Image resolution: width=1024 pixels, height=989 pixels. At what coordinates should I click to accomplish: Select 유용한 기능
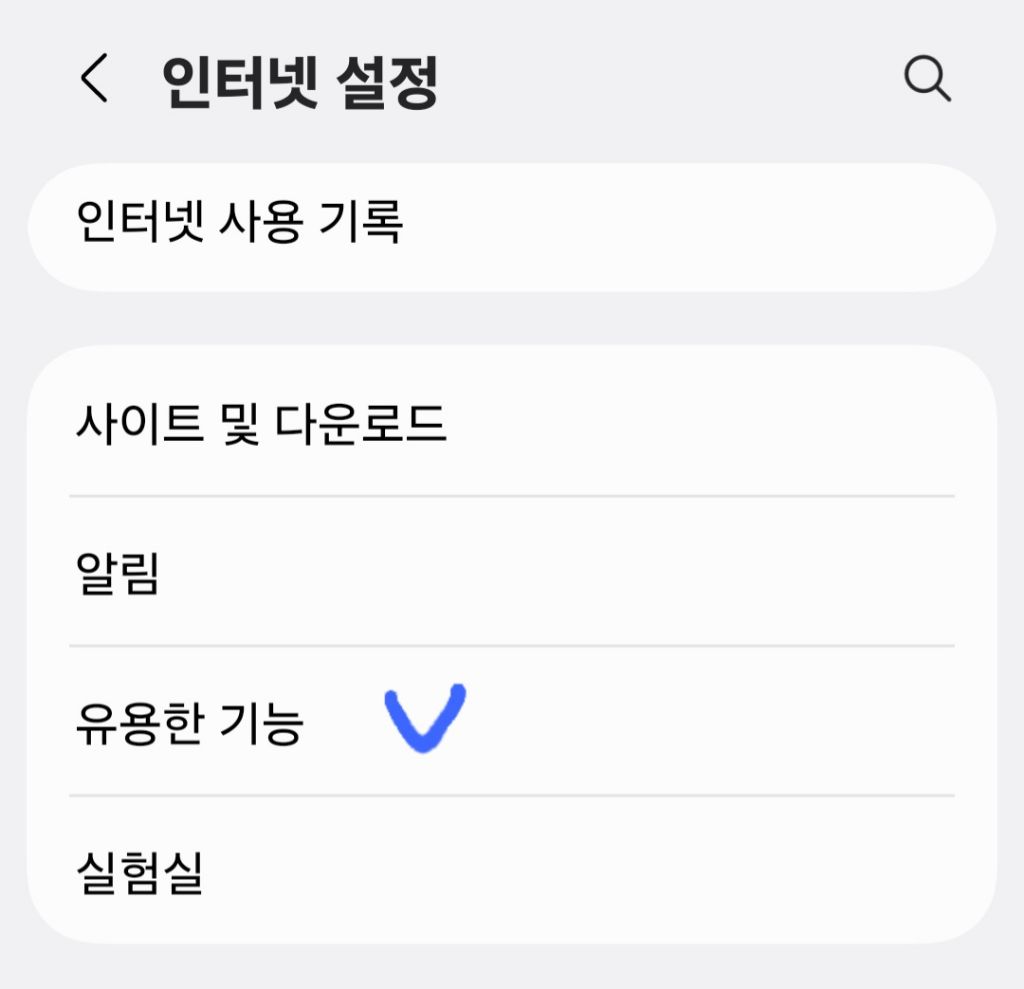click(x=512, y=721)
